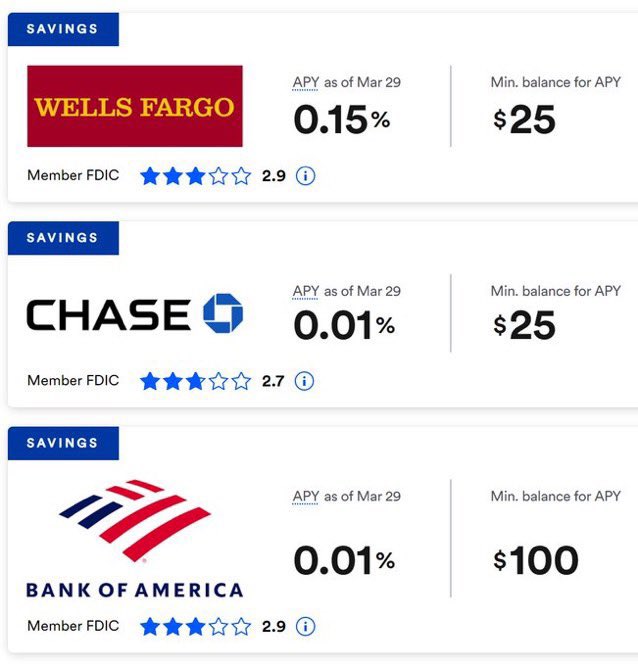
Task: Tap the underlined APY term on Chase card
Action: coord(305,291)
